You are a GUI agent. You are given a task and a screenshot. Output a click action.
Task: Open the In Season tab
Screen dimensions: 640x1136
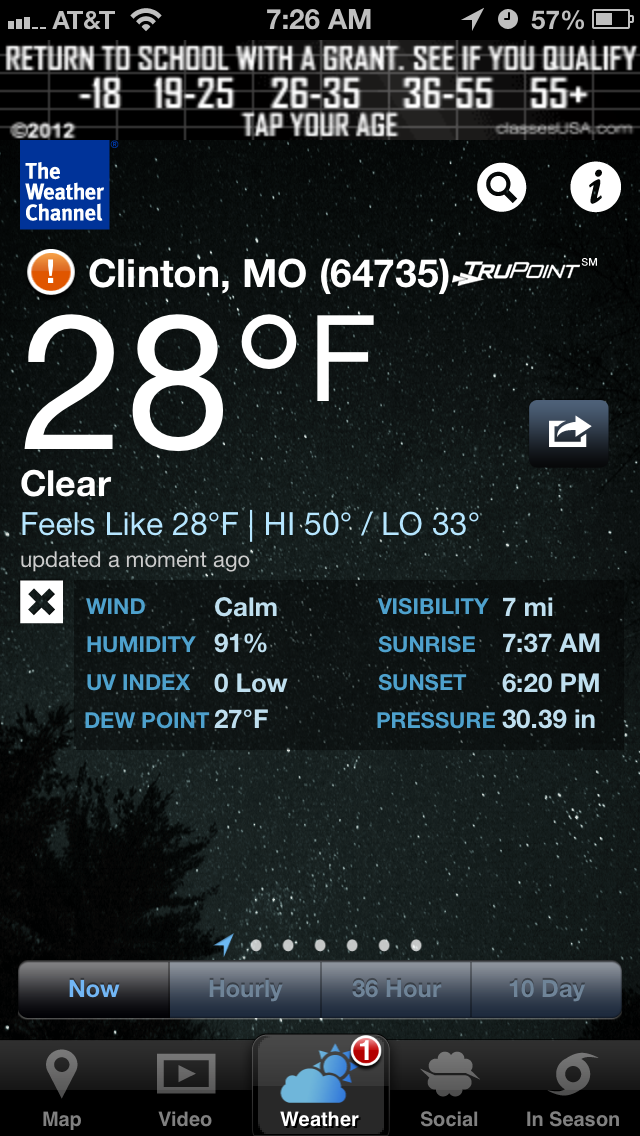pyautogui.click(x=573, y=1089)
